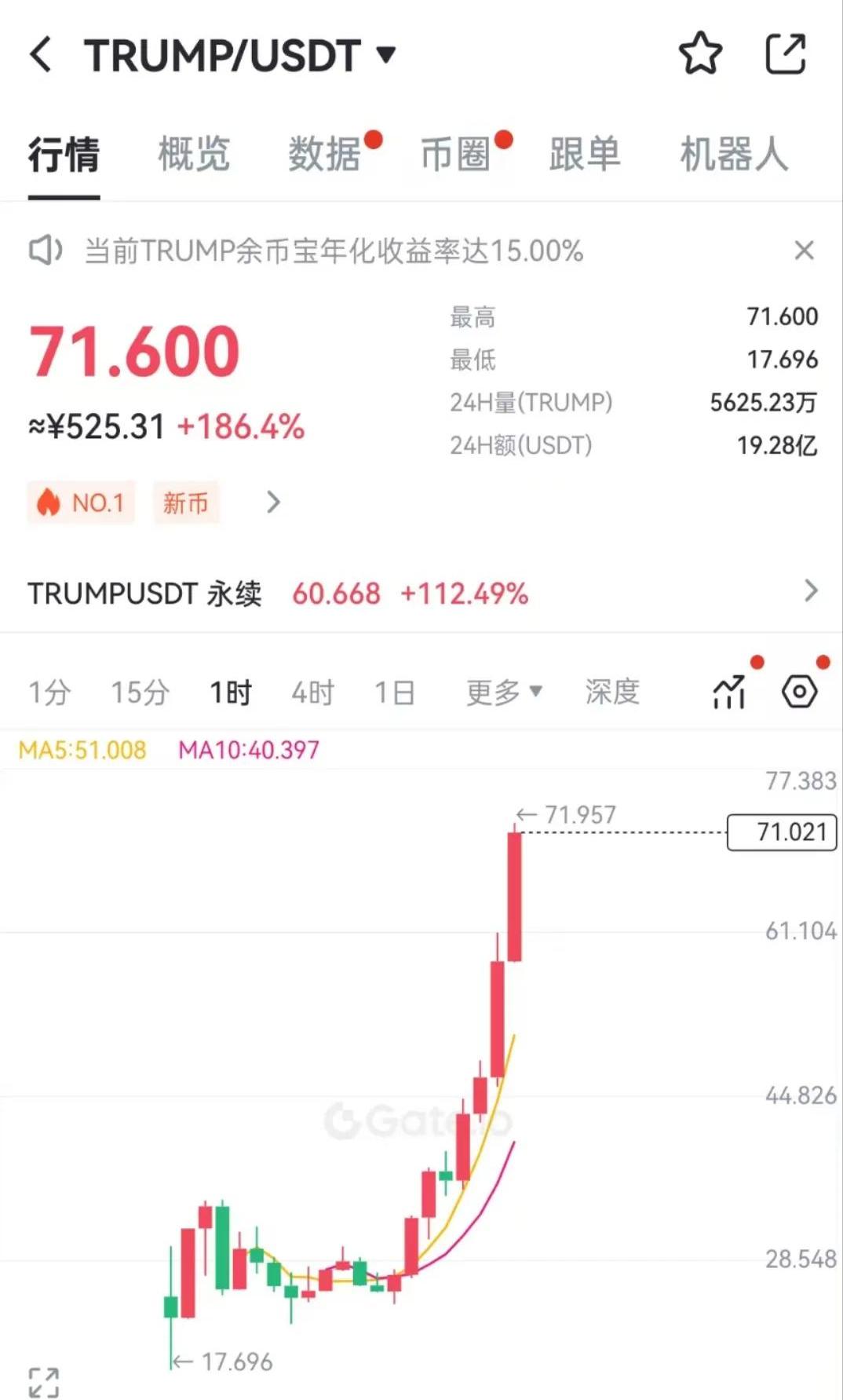This screenshot has width=843, height=1400.
Task: Click the 新币 label badge
Action: coord(186,503)
